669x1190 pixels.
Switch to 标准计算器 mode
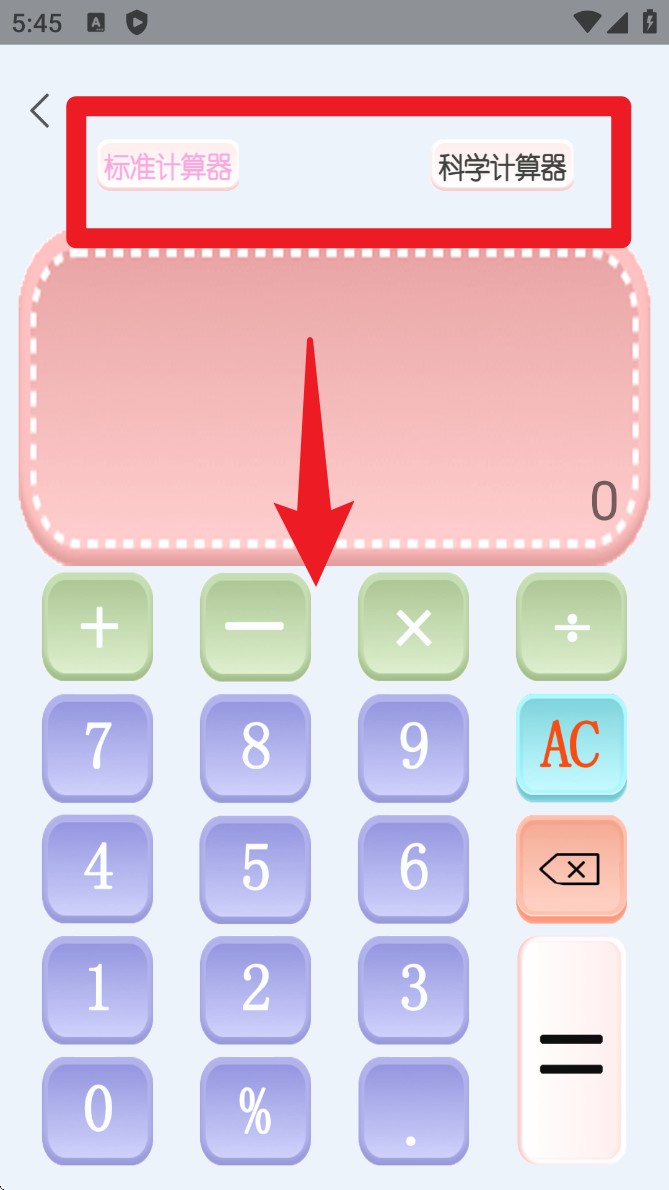(x=168, y=165)
